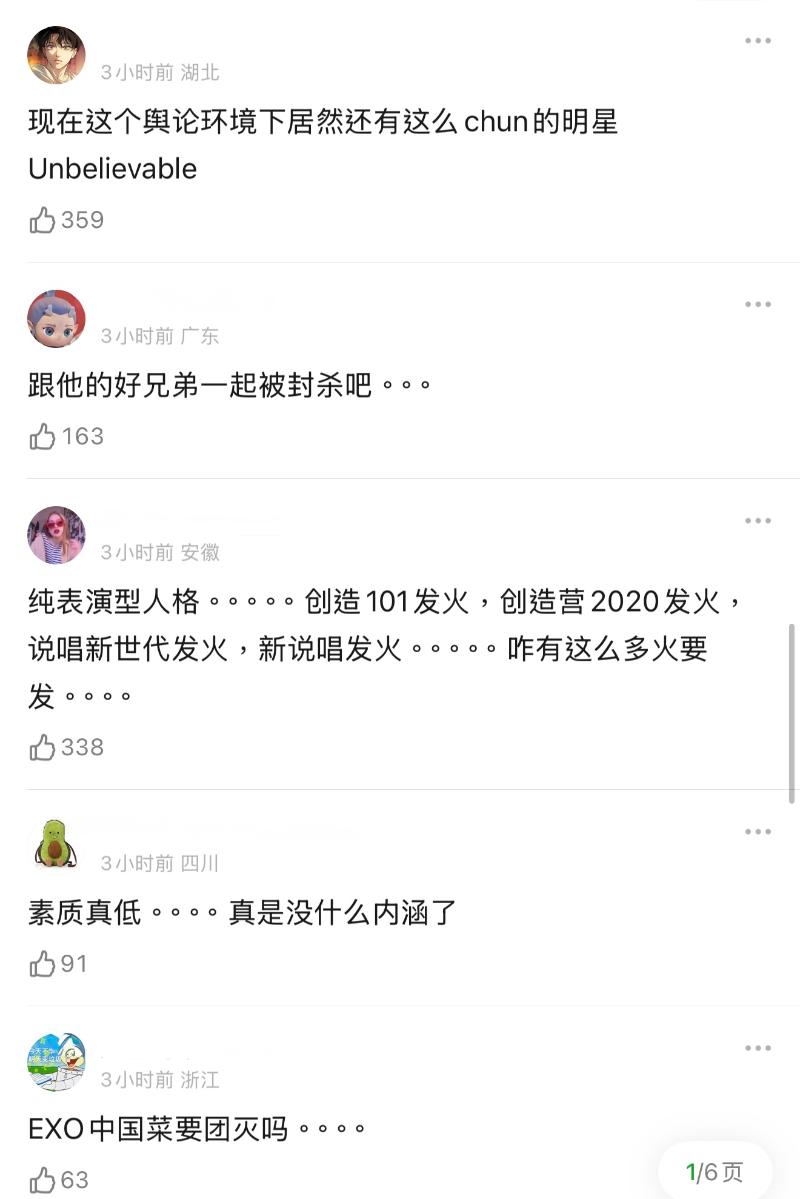Open the avocado avatar from 四川

coord(56,846)
